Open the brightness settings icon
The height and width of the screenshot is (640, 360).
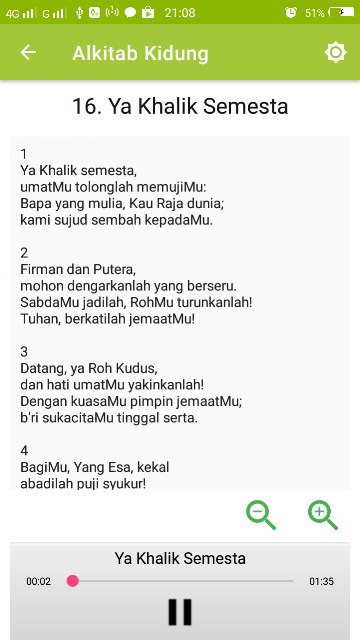click(336, 52)
